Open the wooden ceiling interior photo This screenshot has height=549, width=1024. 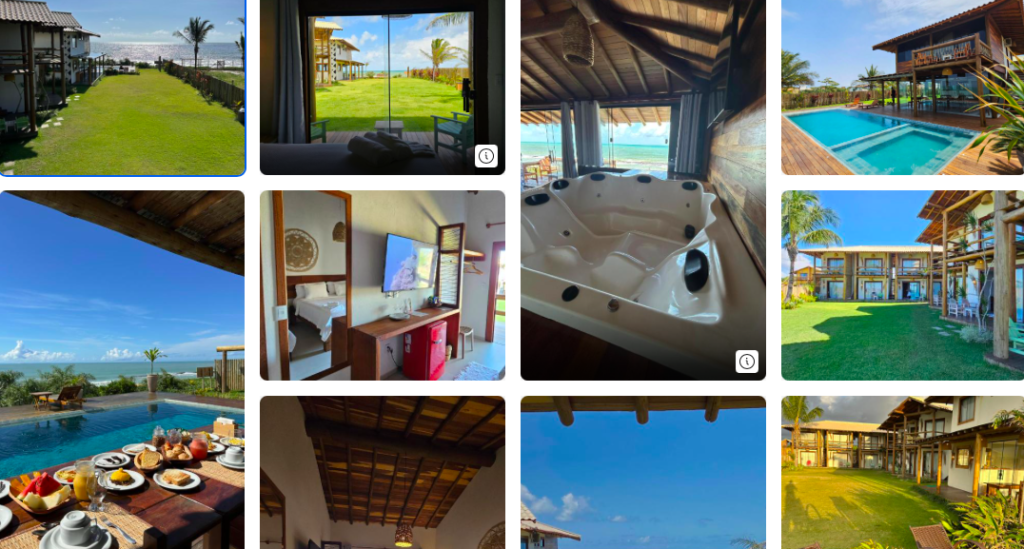[382, 472]
